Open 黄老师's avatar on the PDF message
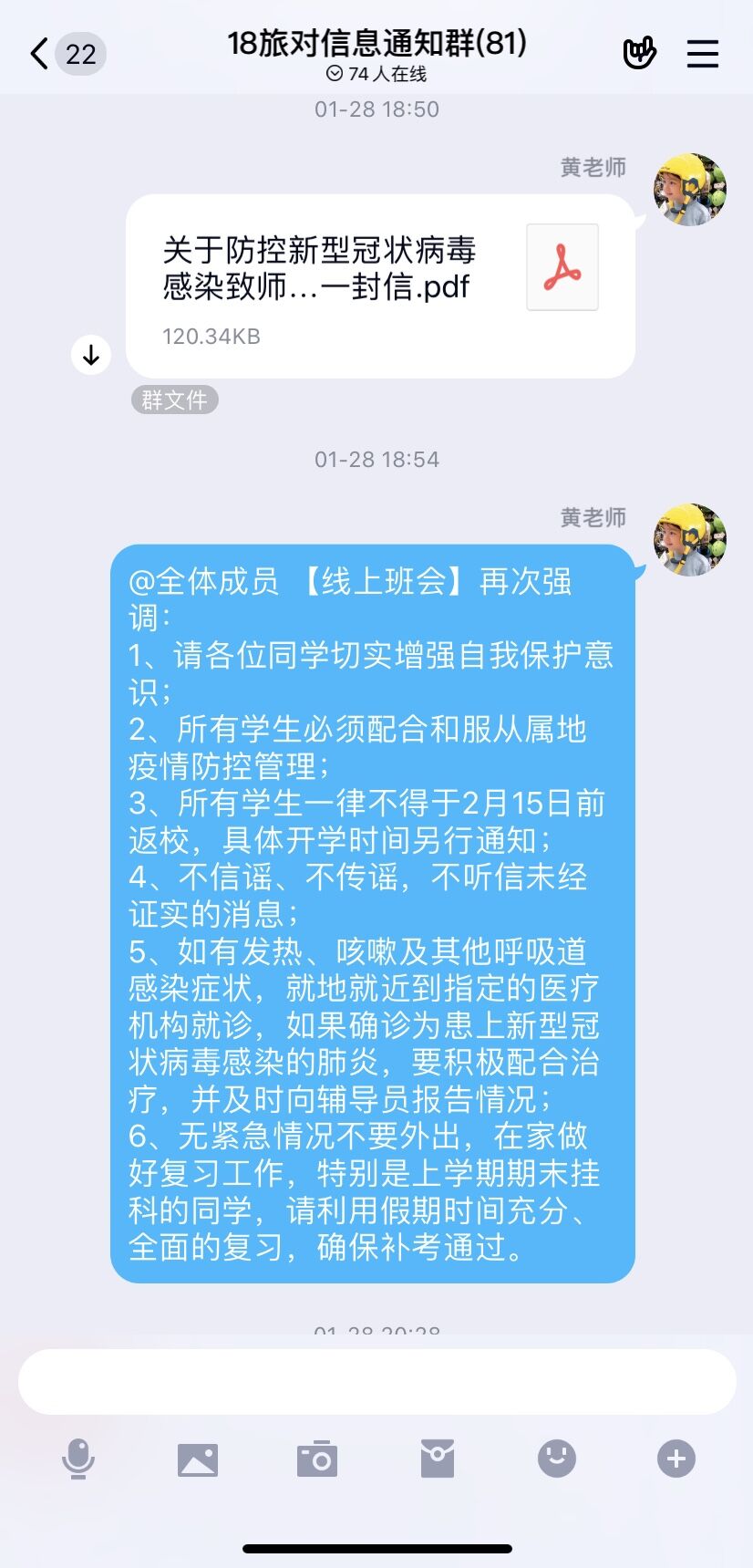753x1568 pixels. coord(690,190)
